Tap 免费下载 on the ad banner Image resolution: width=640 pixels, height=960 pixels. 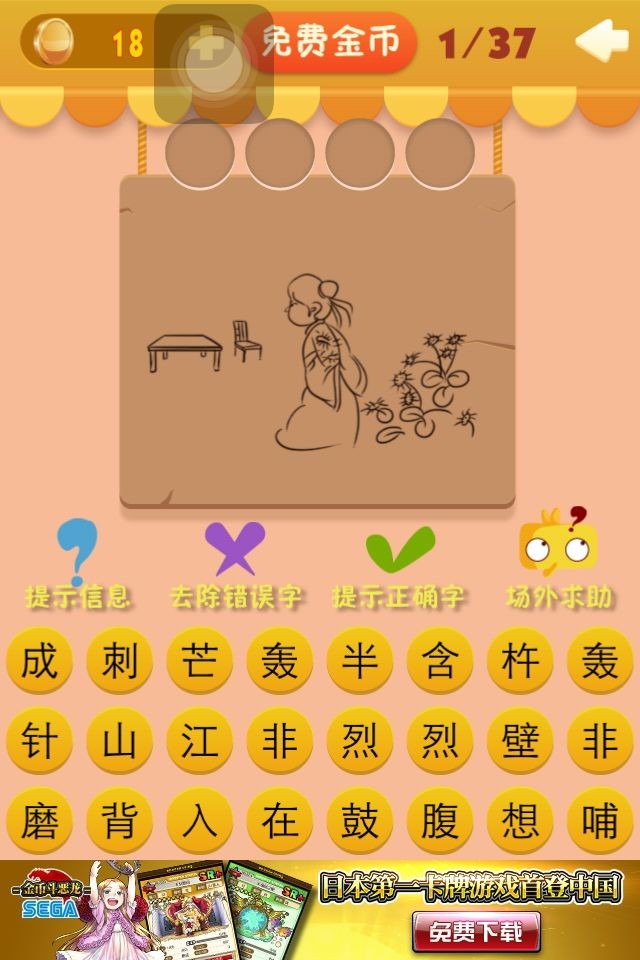click(476, 932)
